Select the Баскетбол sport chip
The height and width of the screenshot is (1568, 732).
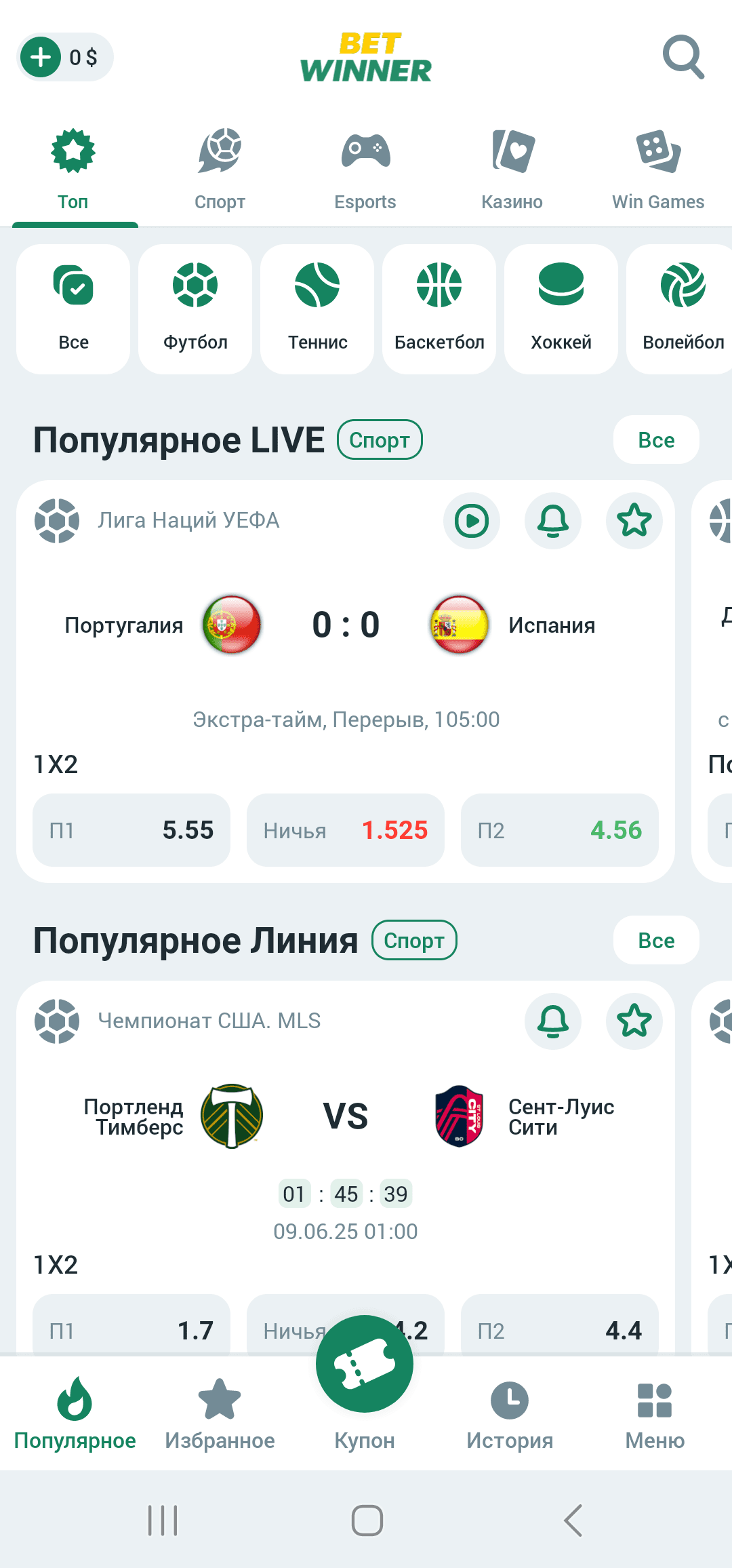point(439,309)
